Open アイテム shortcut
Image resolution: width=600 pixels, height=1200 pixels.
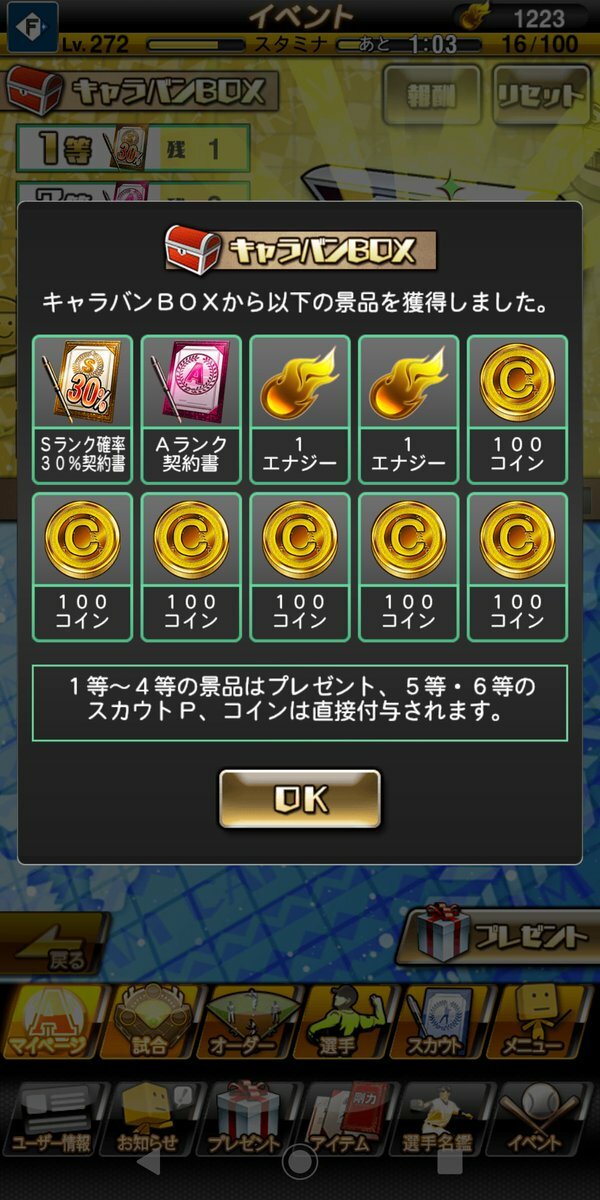[345, 1118]
